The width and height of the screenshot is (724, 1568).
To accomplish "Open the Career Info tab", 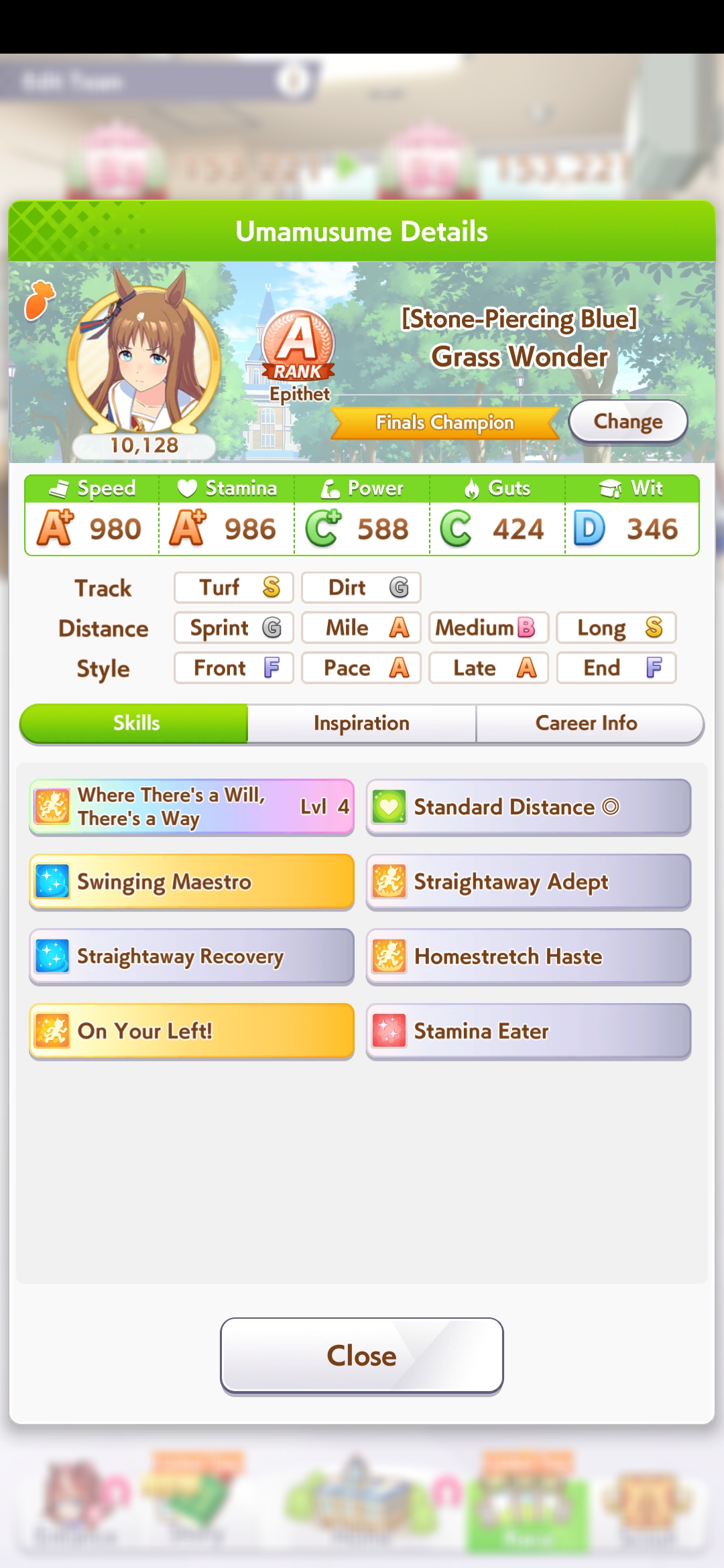I will (587, 724).
